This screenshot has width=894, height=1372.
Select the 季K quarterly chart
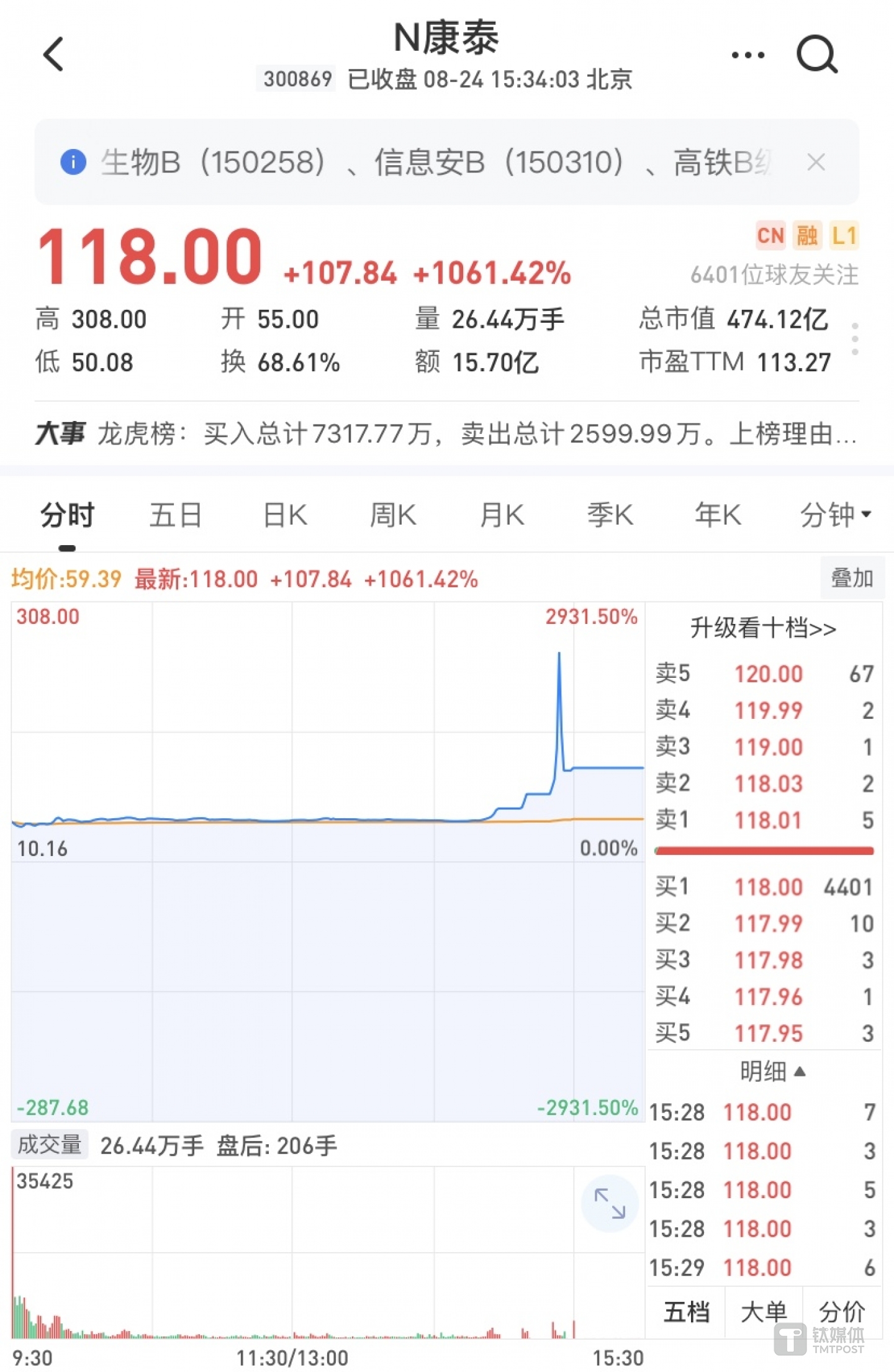pos(610,515)
